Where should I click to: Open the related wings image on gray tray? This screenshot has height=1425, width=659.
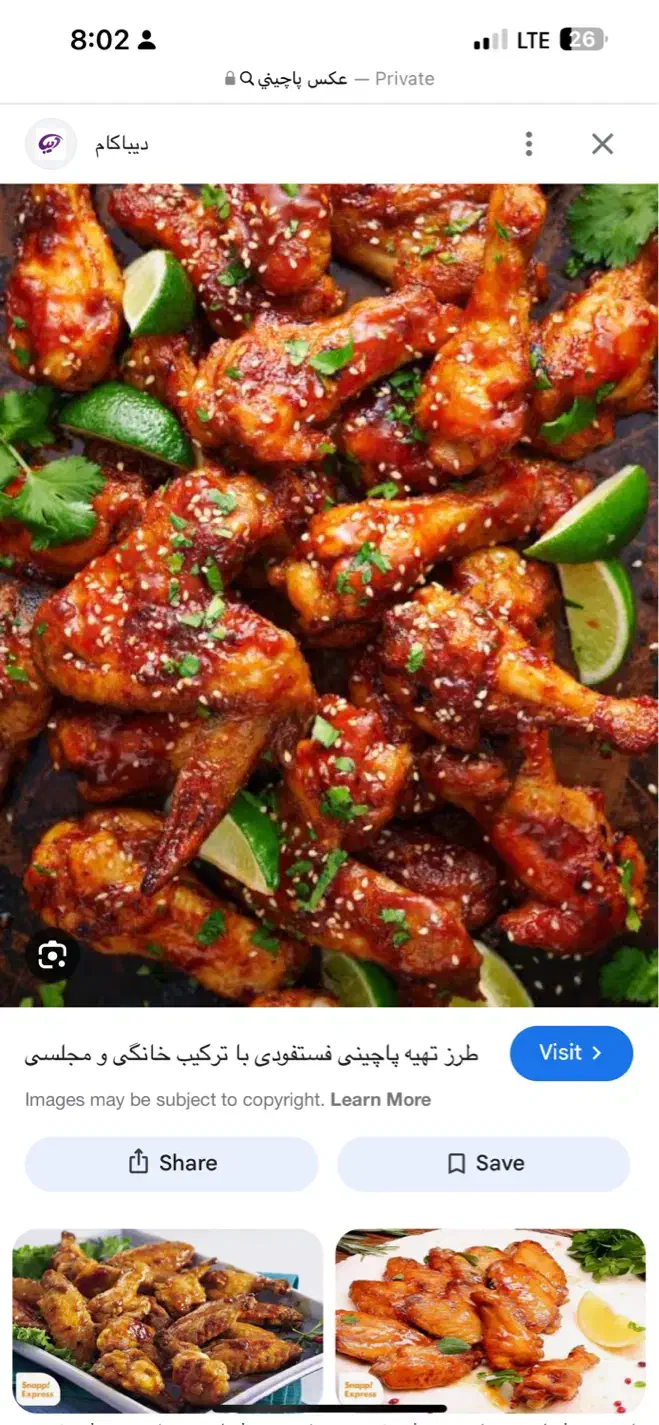[x=168, y=1318]
